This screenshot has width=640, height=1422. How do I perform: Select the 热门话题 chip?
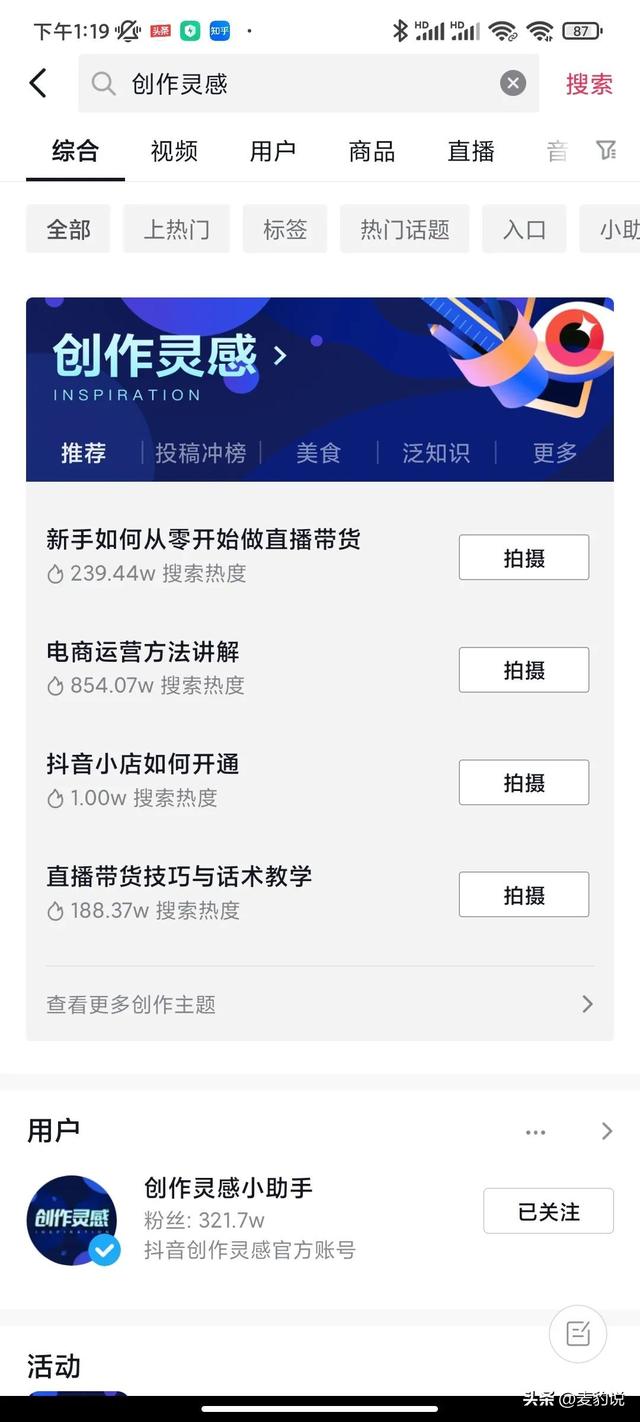coord(404,229)
